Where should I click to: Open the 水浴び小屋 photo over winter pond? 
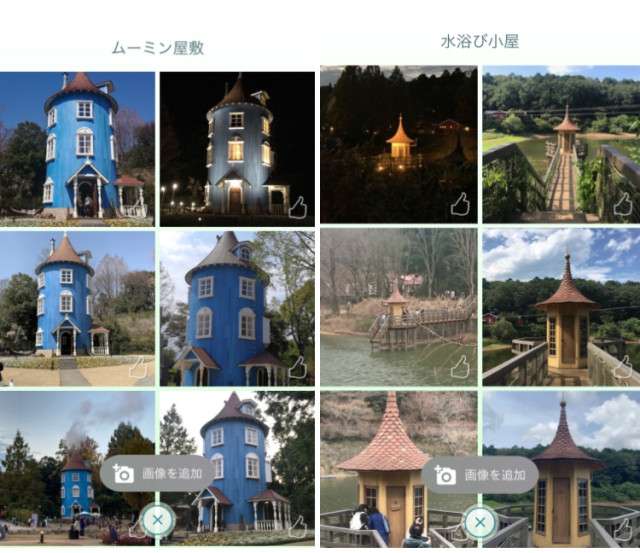(x=398, y=307)
